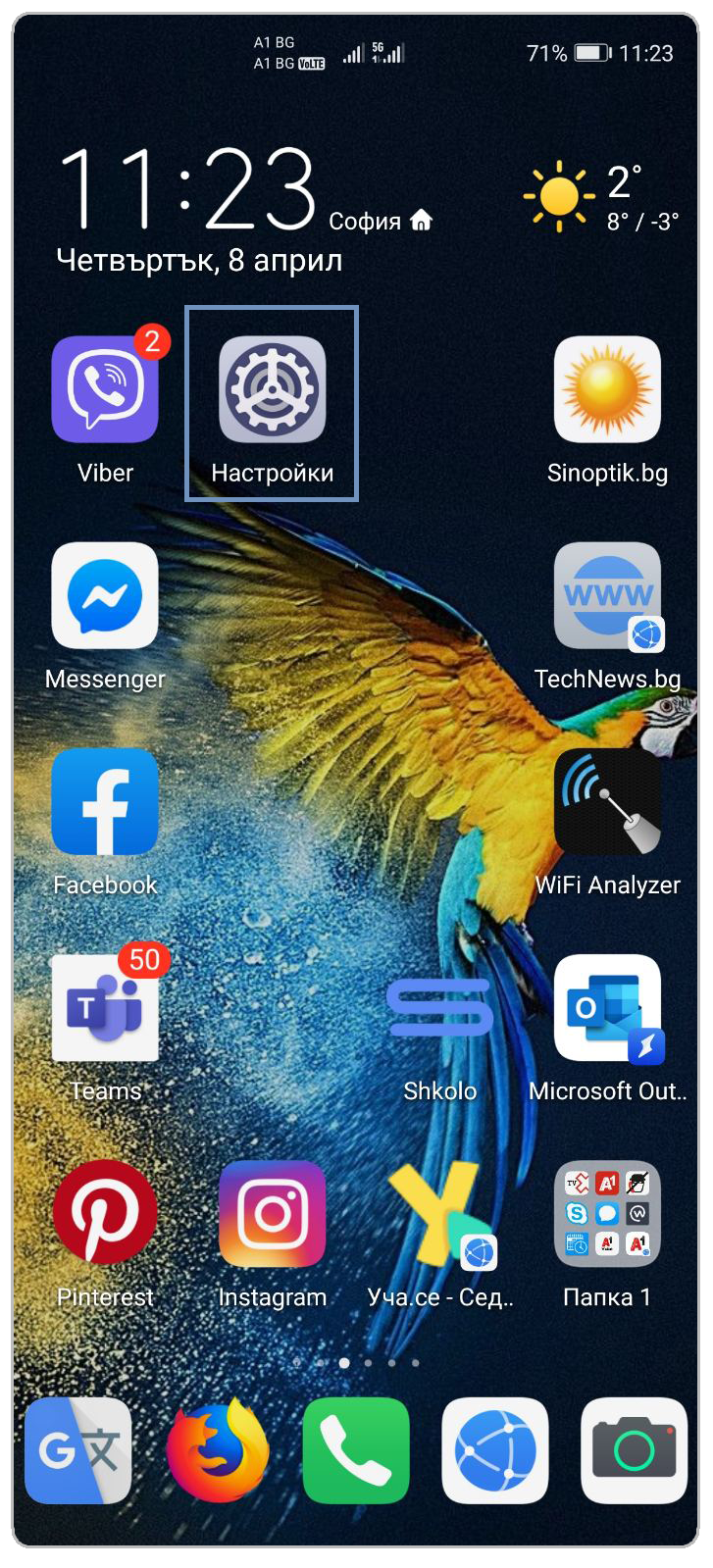713x1568 pixels.
Task: Open Microsoft Teams
Action: click(x=105, y=1008)
